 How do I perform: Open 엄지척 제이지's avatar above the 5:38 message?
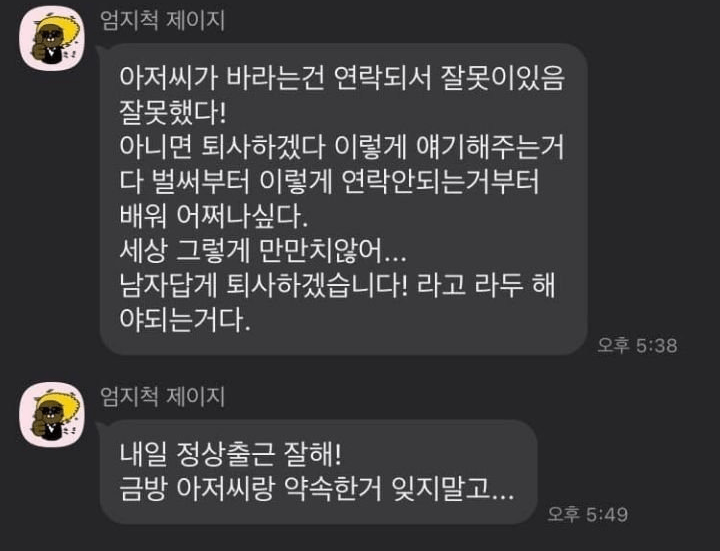click(x=52, y=38)
